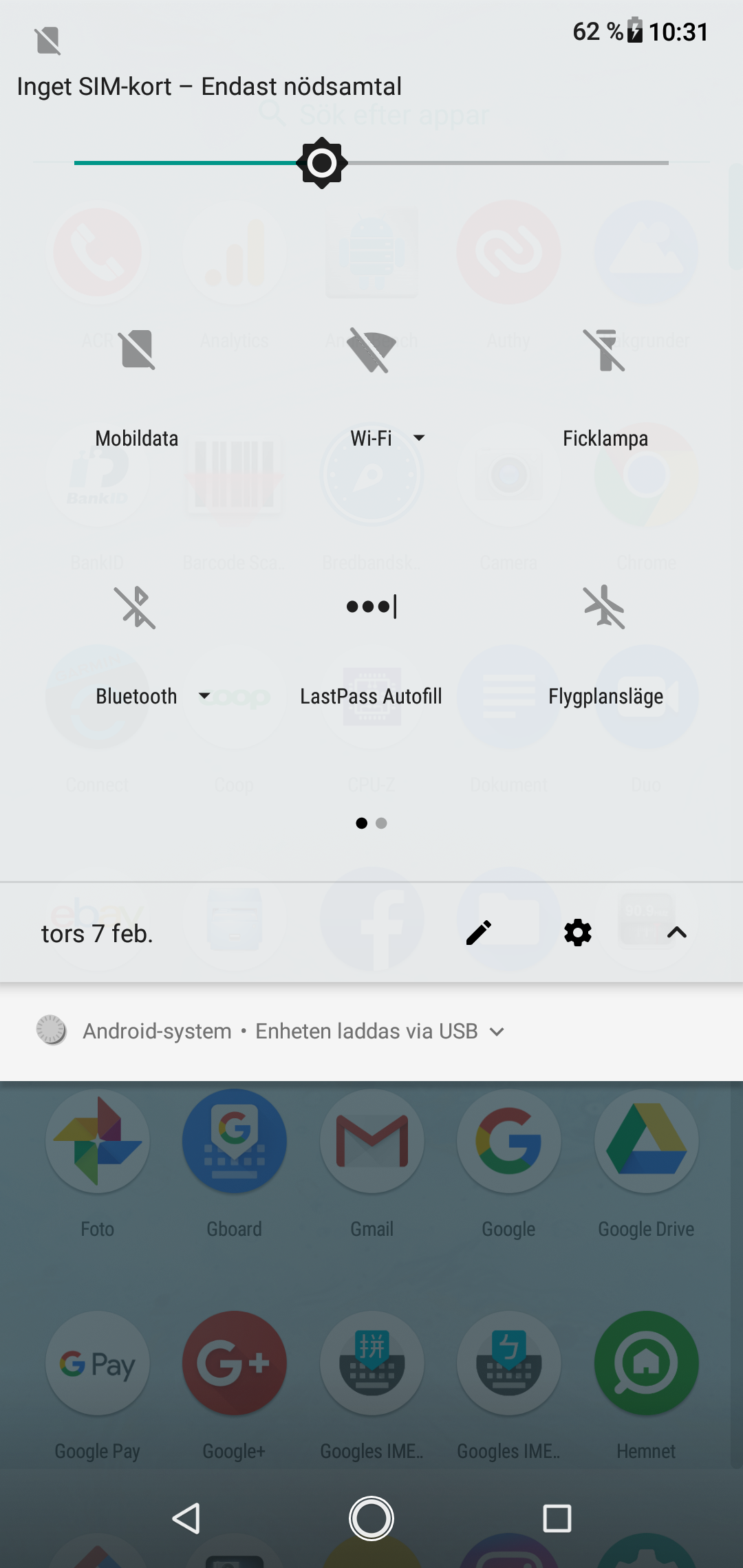Screen dimensions: 743x1568
Task: Open settings via the gear icon
Action: (578, 933)
